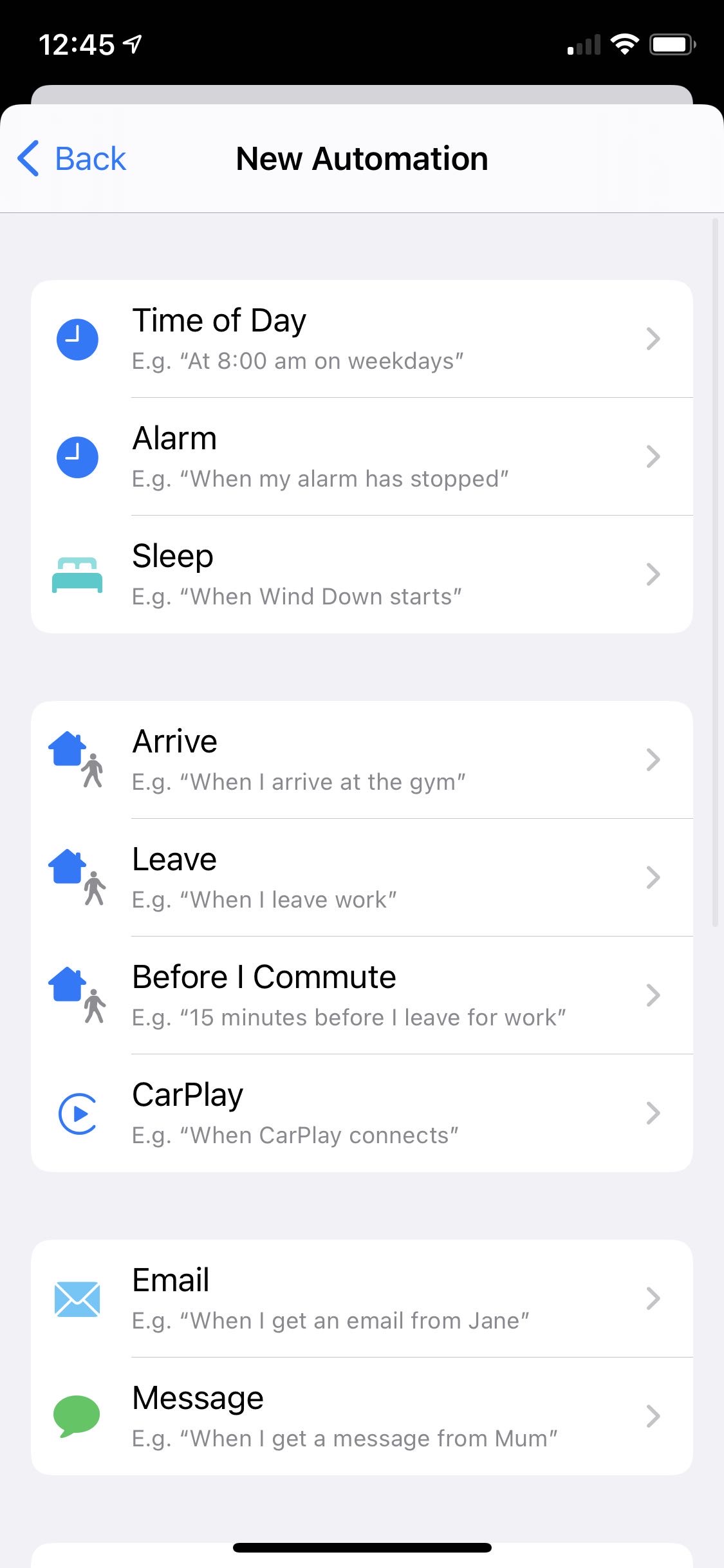Go back from New Automation
The height and width of the screenshot is (1568, 724).
point(71,158)
